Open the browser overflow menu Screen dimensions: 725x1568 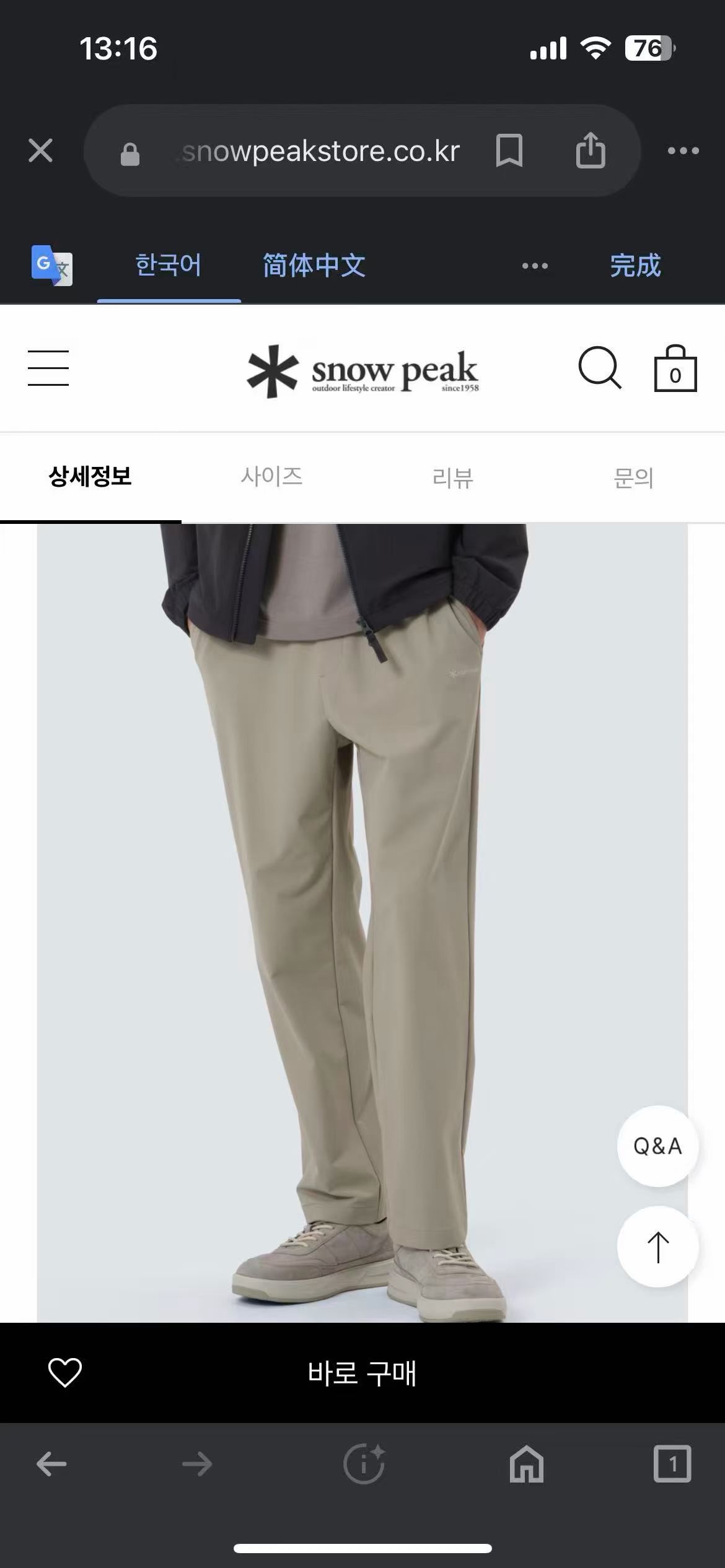(683, 150)
